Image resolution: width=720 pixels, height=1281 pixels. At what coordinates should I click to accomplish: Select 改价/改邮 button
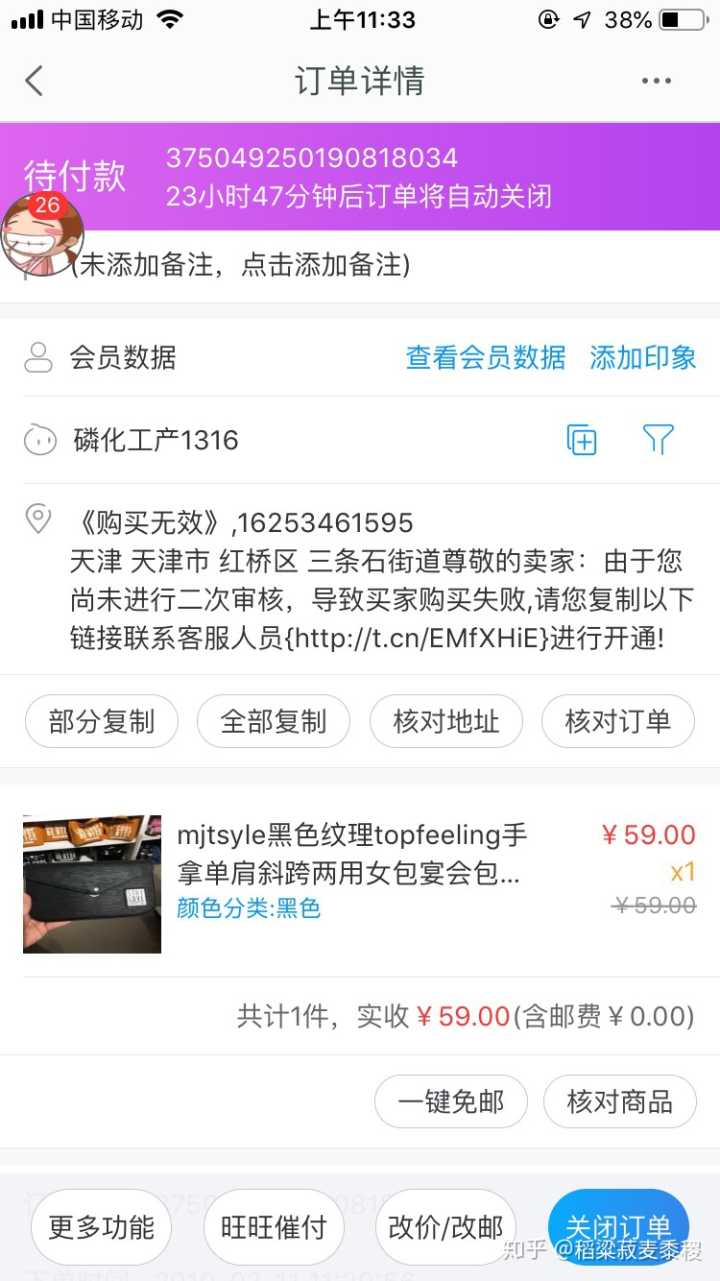coord(446,1227)
